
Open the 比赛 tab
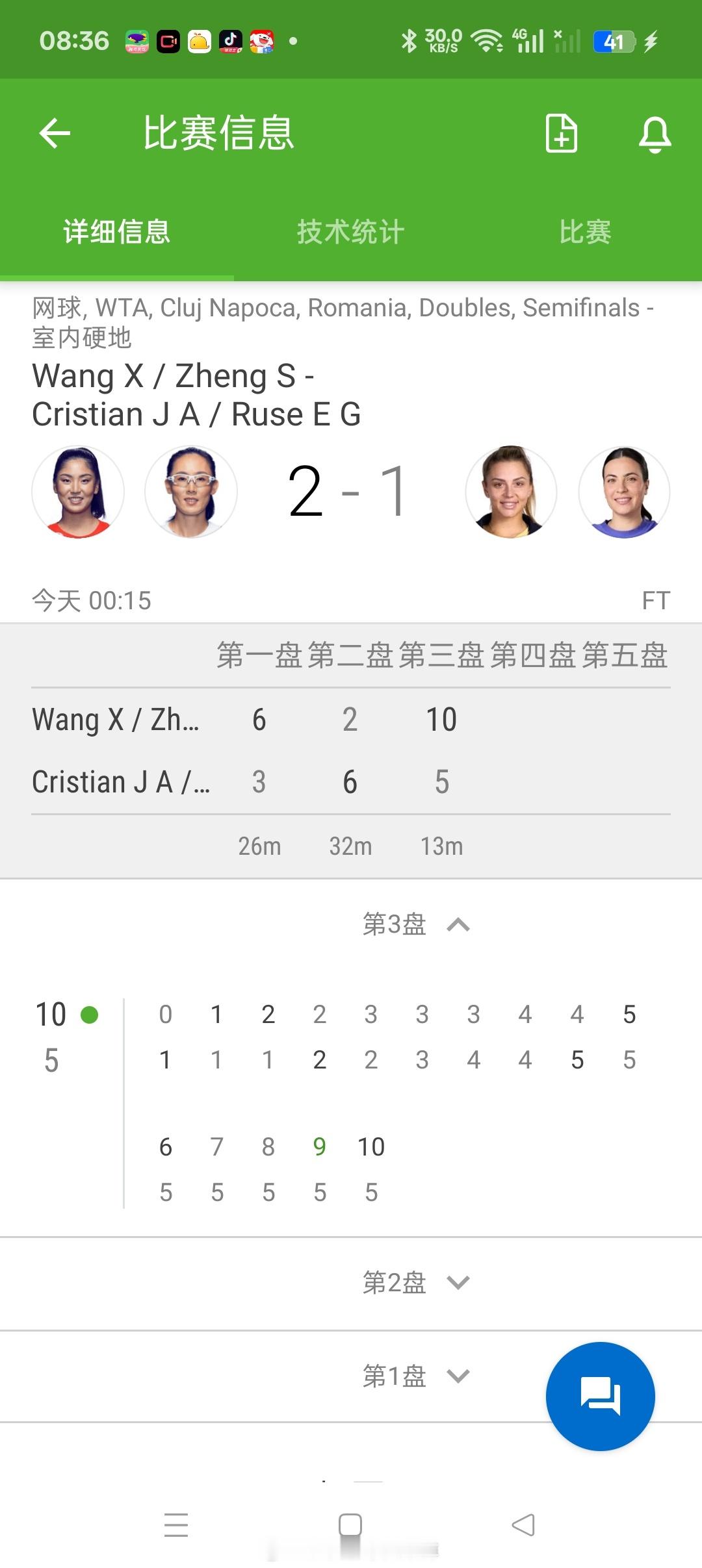point(586,231)
